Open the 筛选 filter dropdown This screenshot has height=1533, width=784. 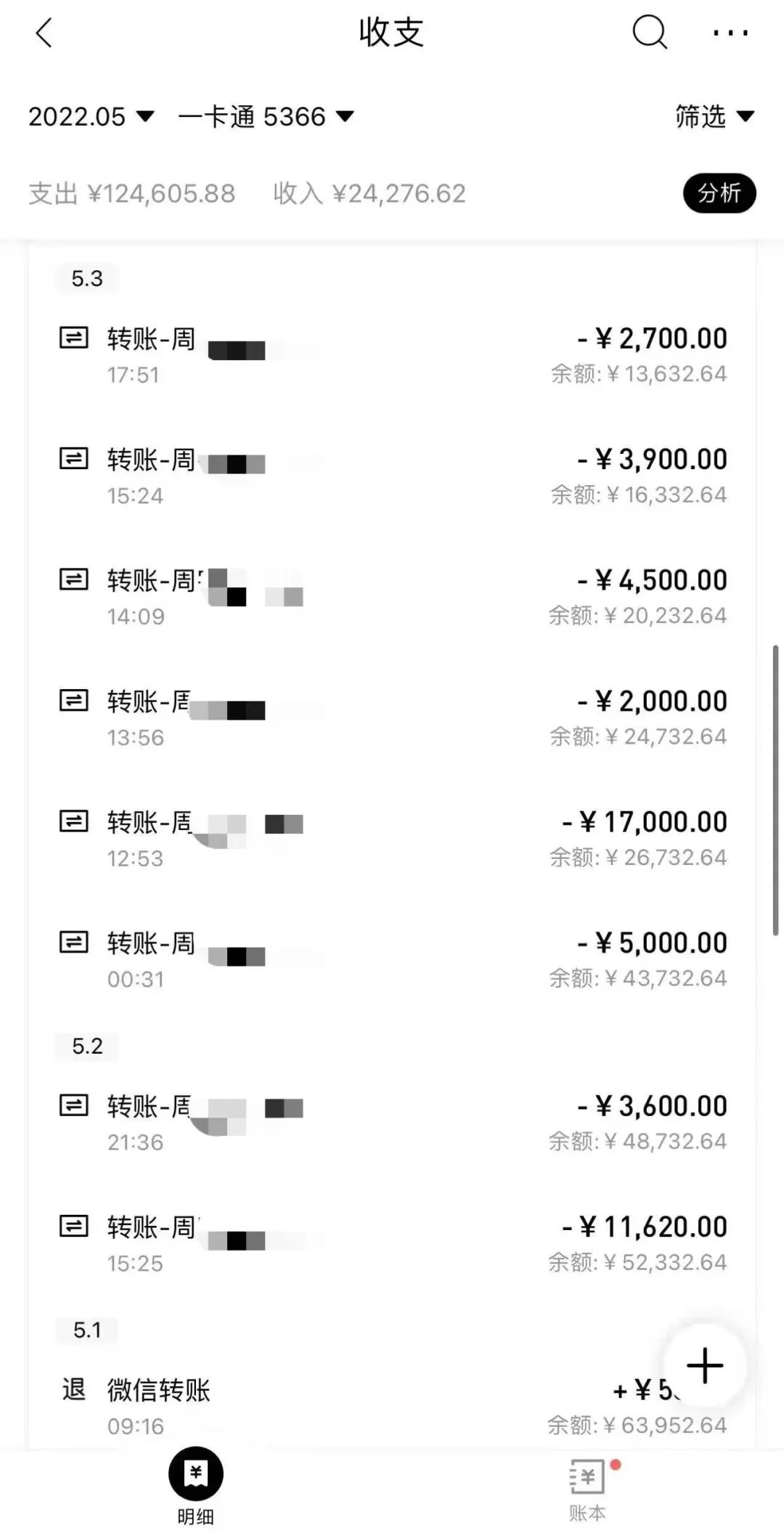(x=715, y=116)
